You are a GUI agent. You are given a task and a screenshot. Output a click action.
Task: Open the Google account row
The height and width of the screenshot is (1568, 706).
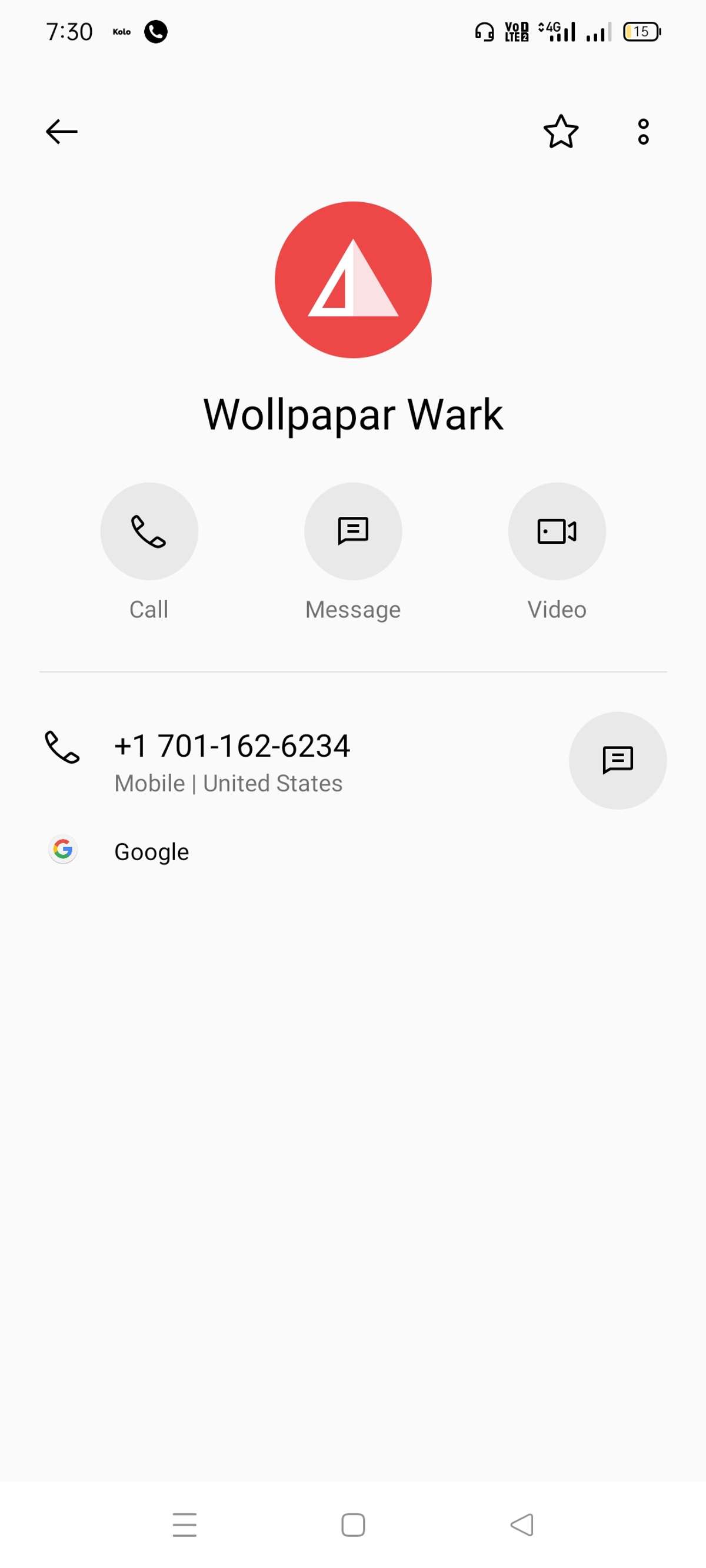[x=151, y=851]
